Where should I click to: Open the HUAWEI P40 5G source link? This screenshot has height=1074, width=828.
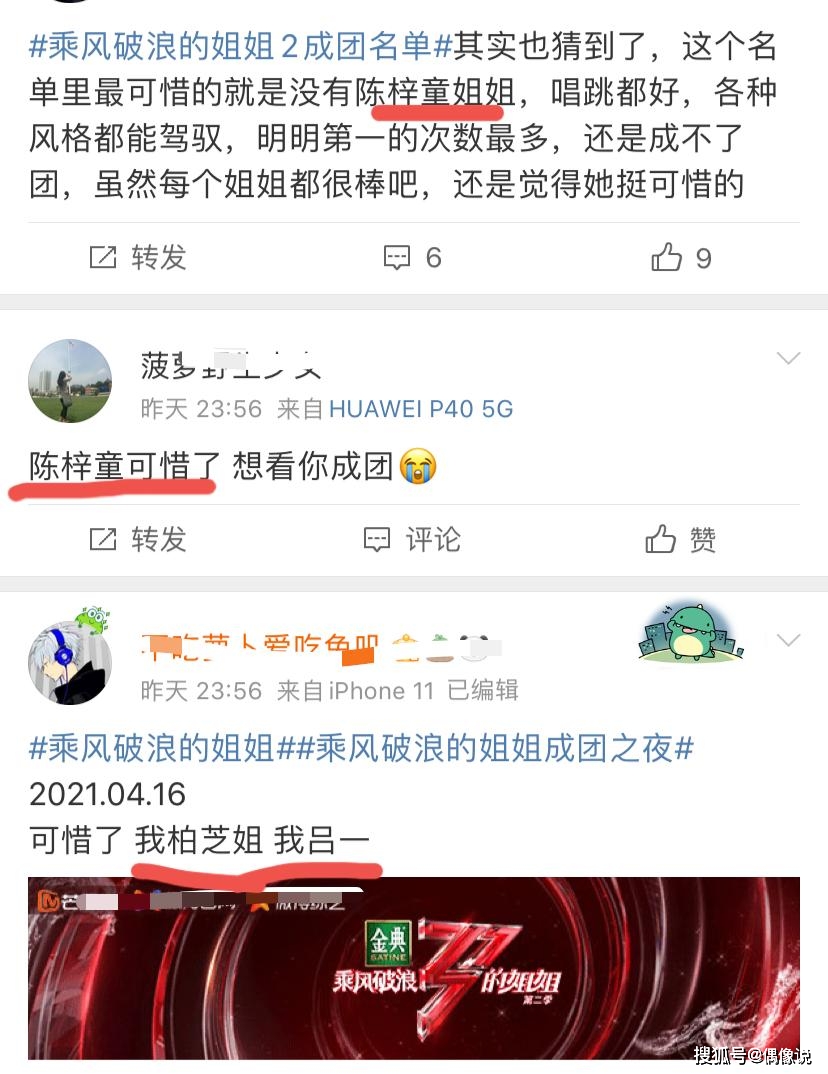tap(420, 408)
